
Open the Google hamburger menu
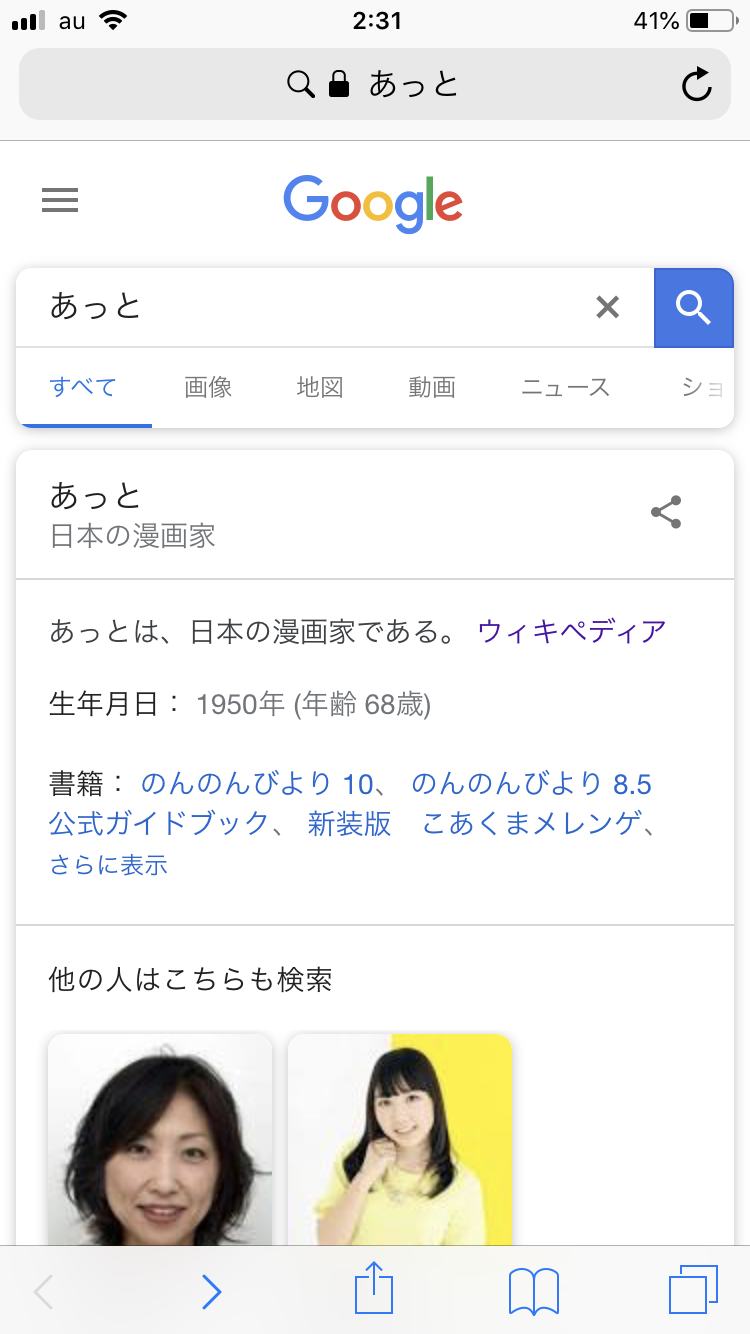60,201
